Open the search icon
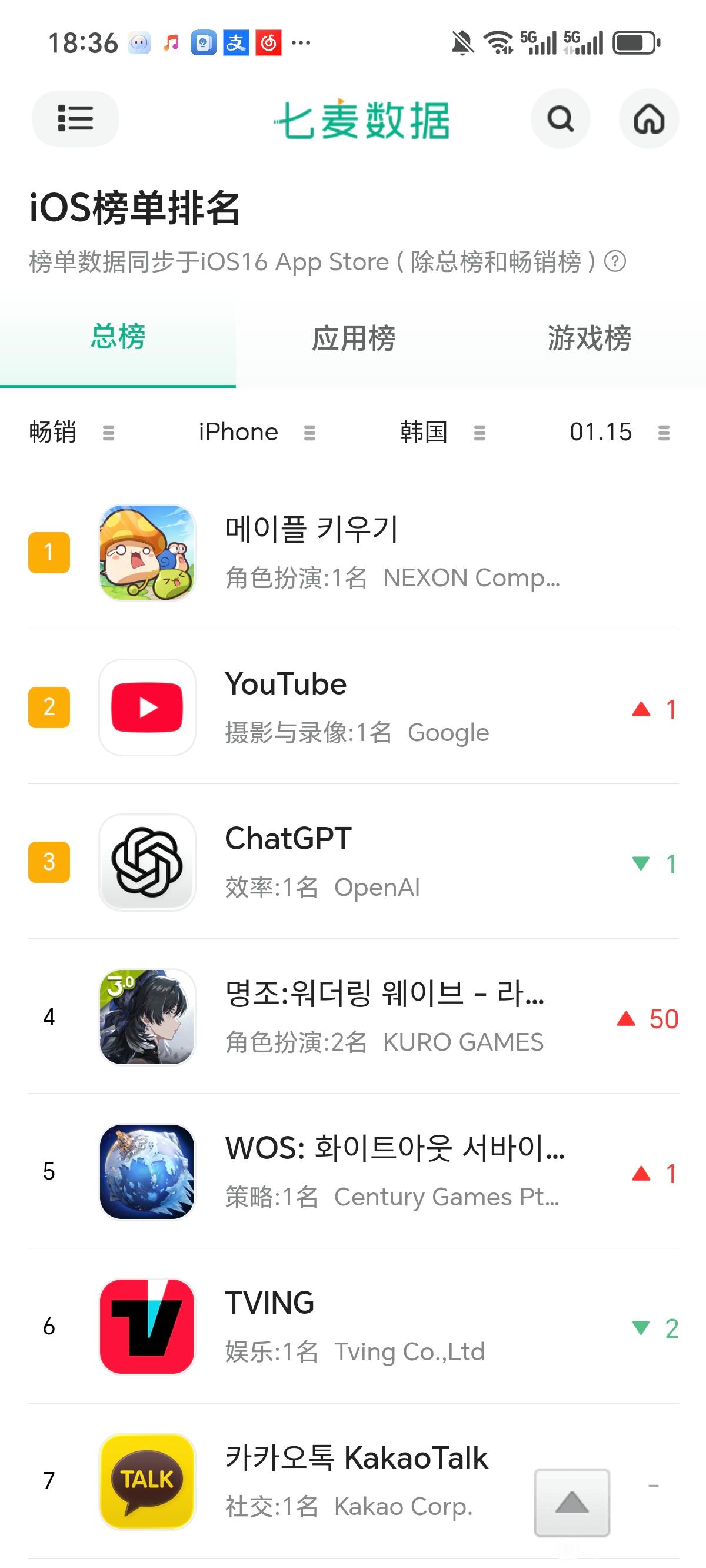This screenshot has width=706, height=1568. (x=561, y=119)
